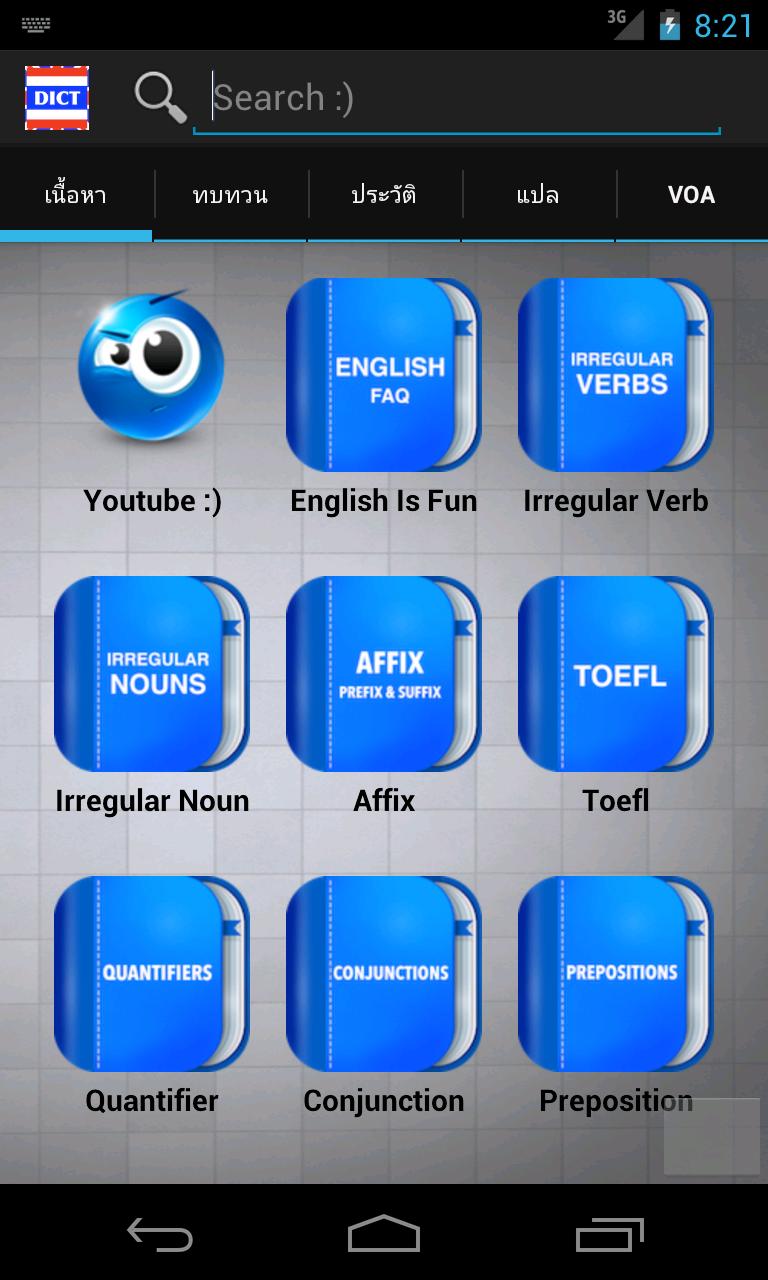Viewport: 768px width, 1280px height.
Task: Open the Irregular Noun book
Action: click(x=152, y=673)
